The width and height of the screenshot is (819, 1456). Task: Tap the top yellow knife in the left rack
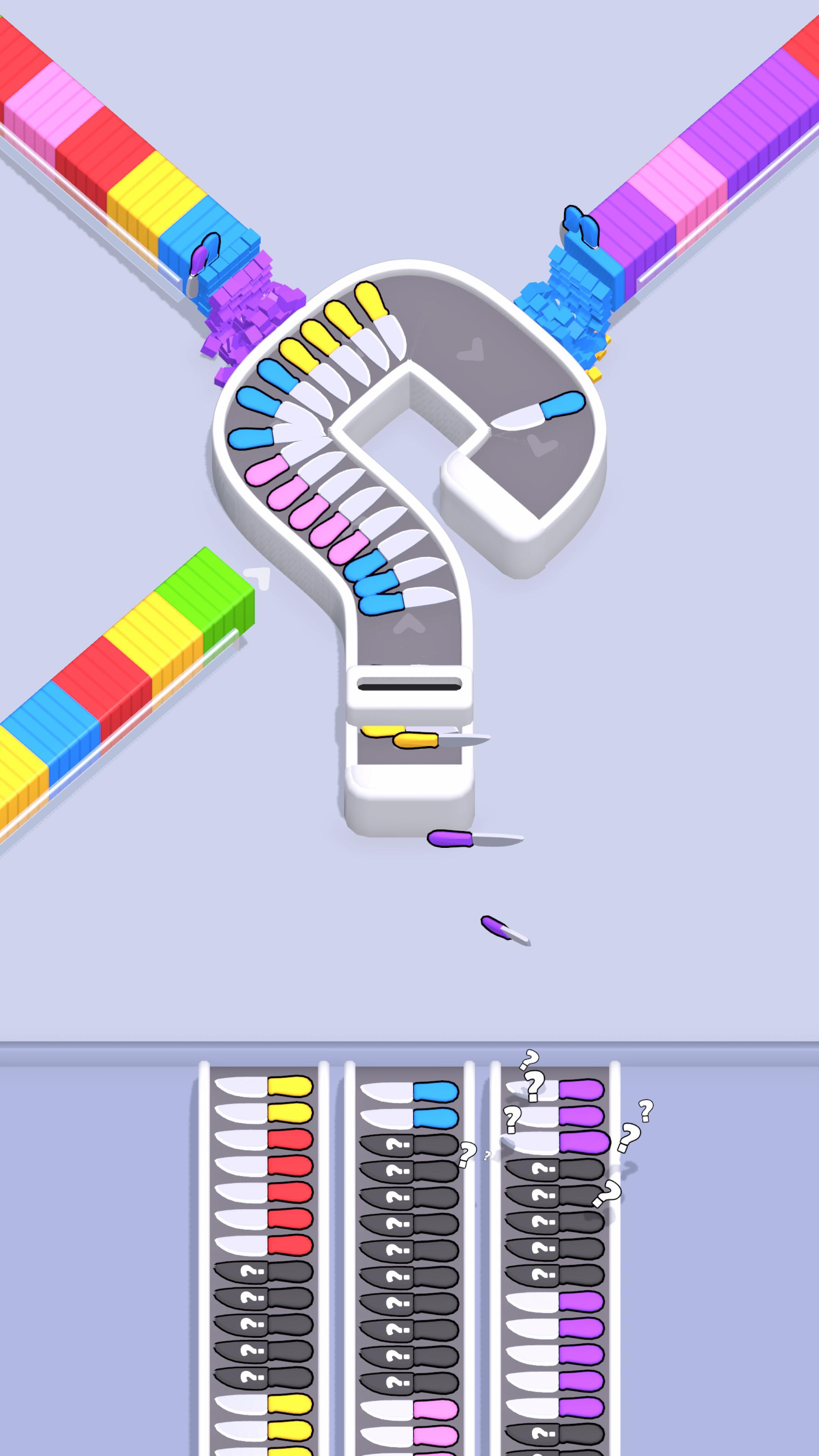click(x=264, y=1086)
